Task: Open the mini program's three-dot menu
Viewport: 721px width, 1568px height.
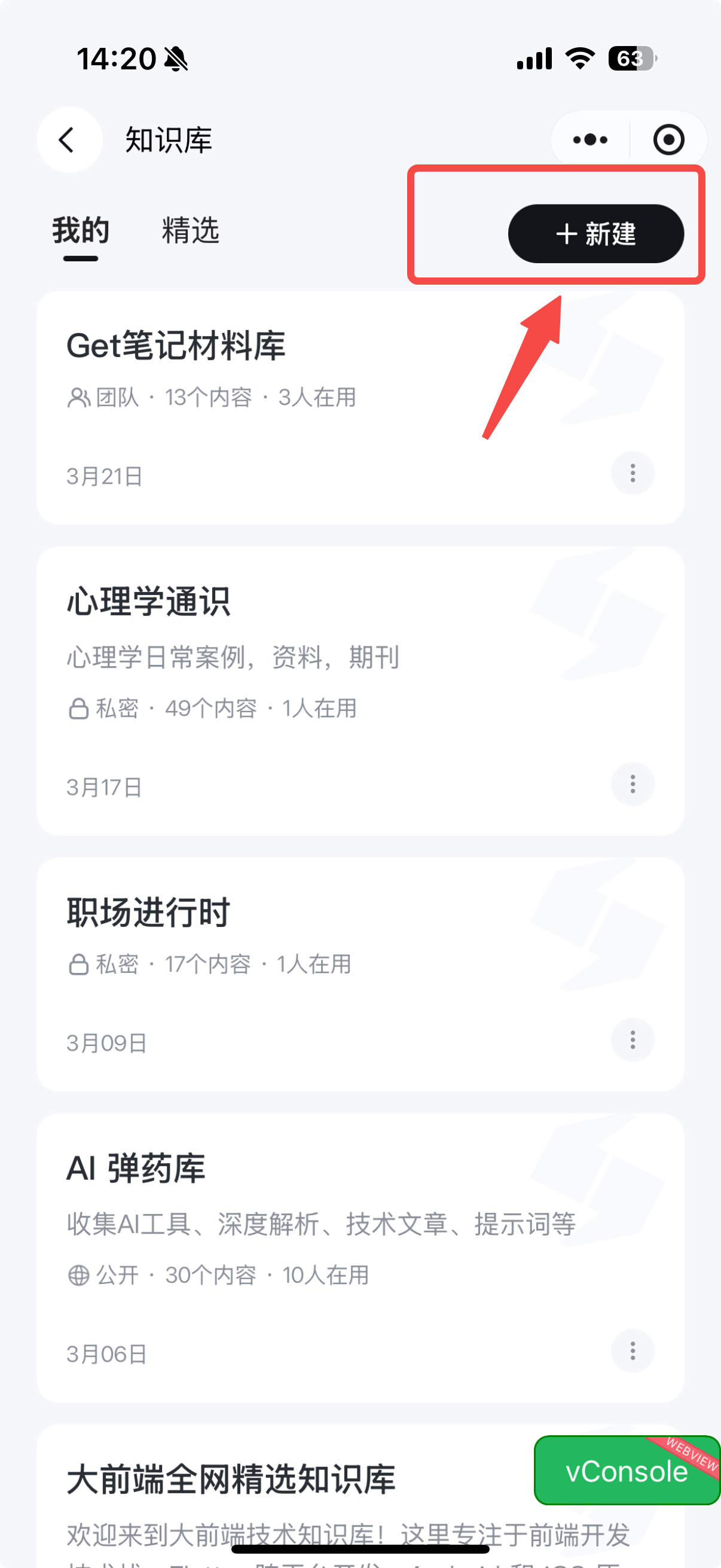Action: 589,140
